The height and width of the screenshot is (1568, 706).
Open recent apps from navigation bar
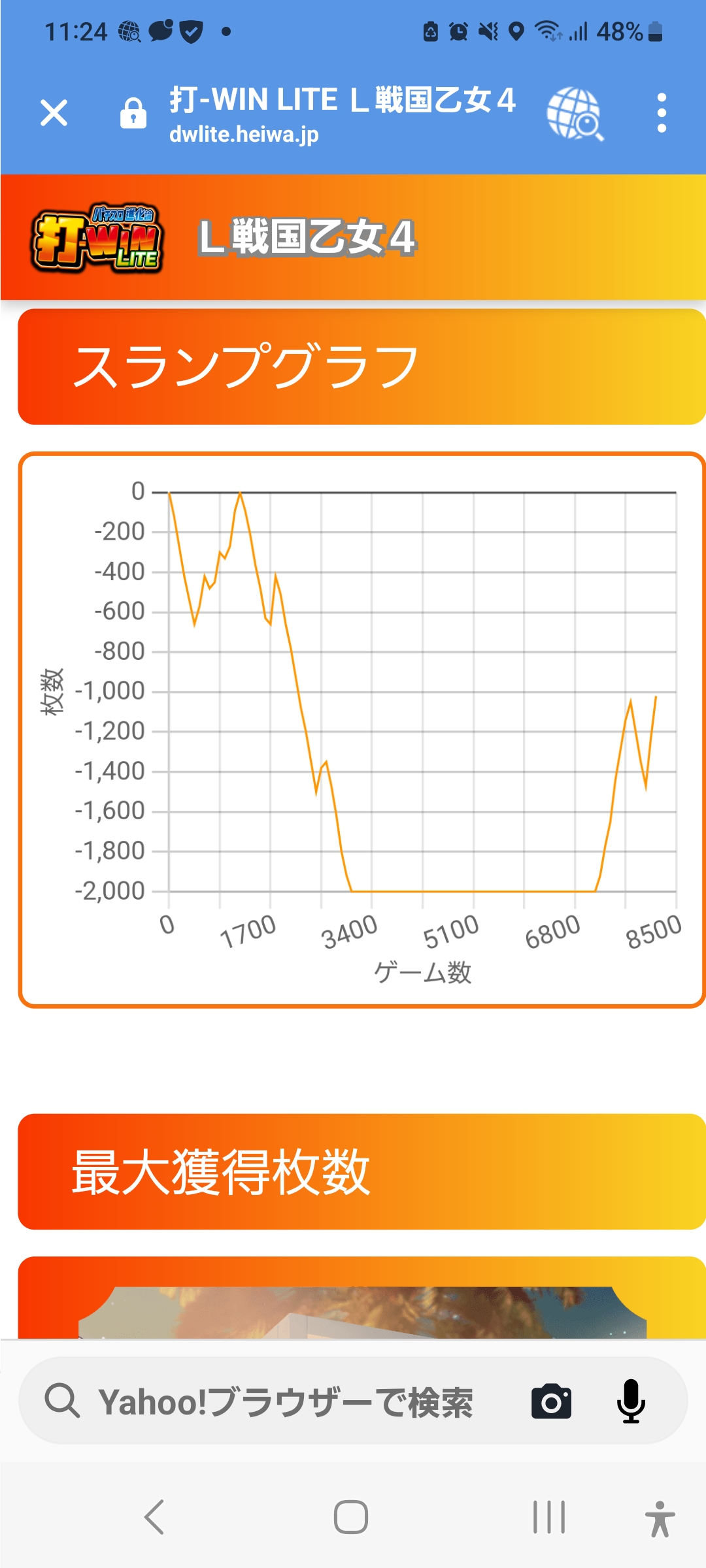click(x=548, y=1517)
